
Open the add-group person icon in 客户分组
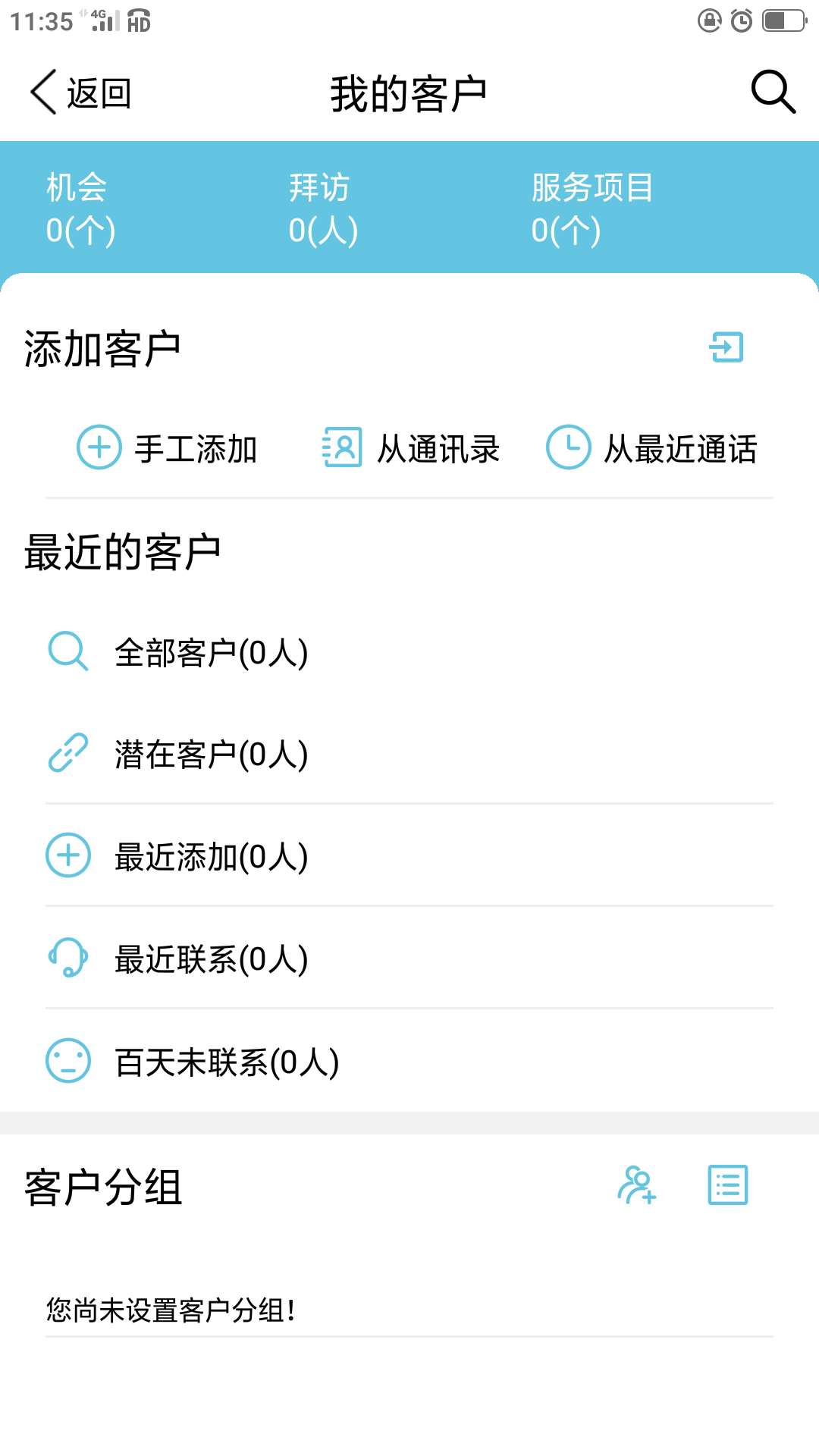tap(637, 1185)
